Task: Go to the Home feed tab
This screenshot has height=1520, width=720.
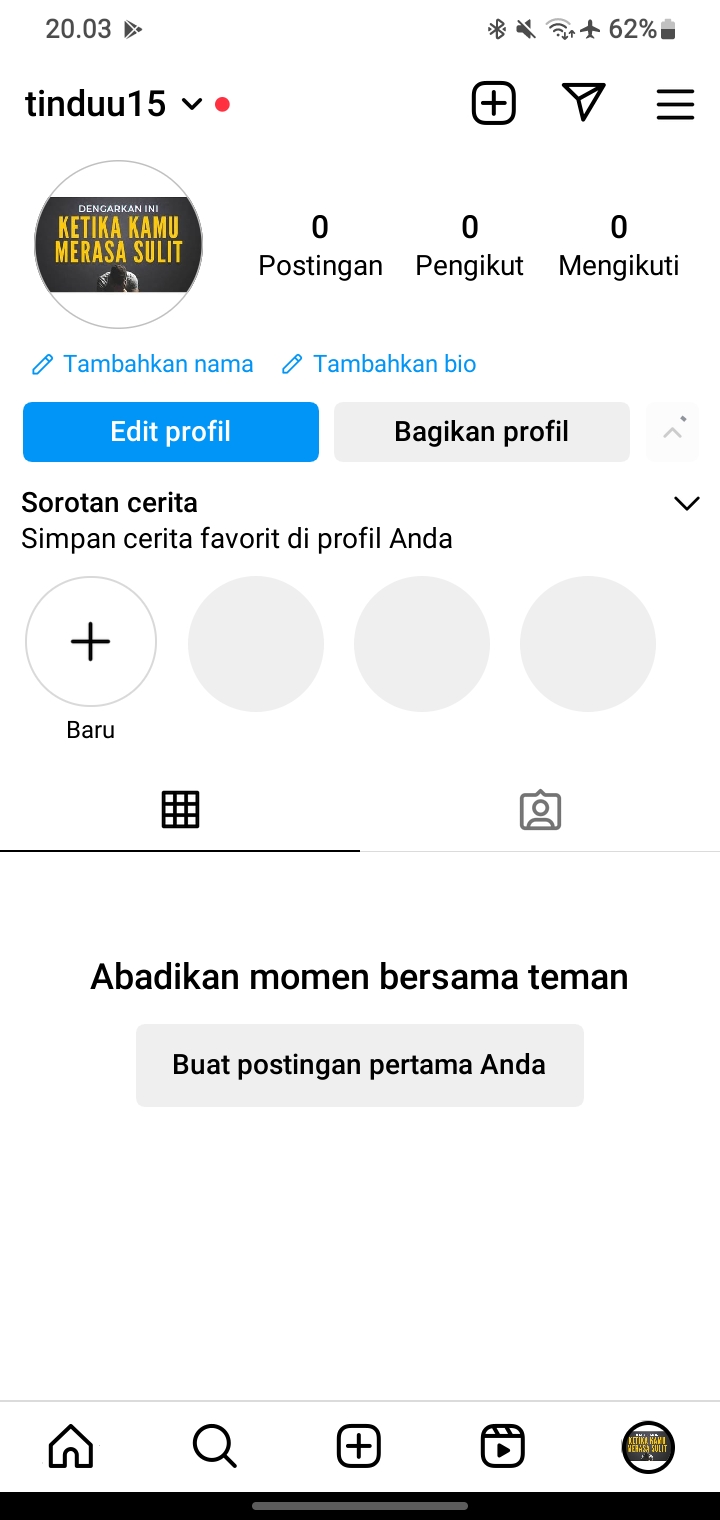Action: 71,1446
